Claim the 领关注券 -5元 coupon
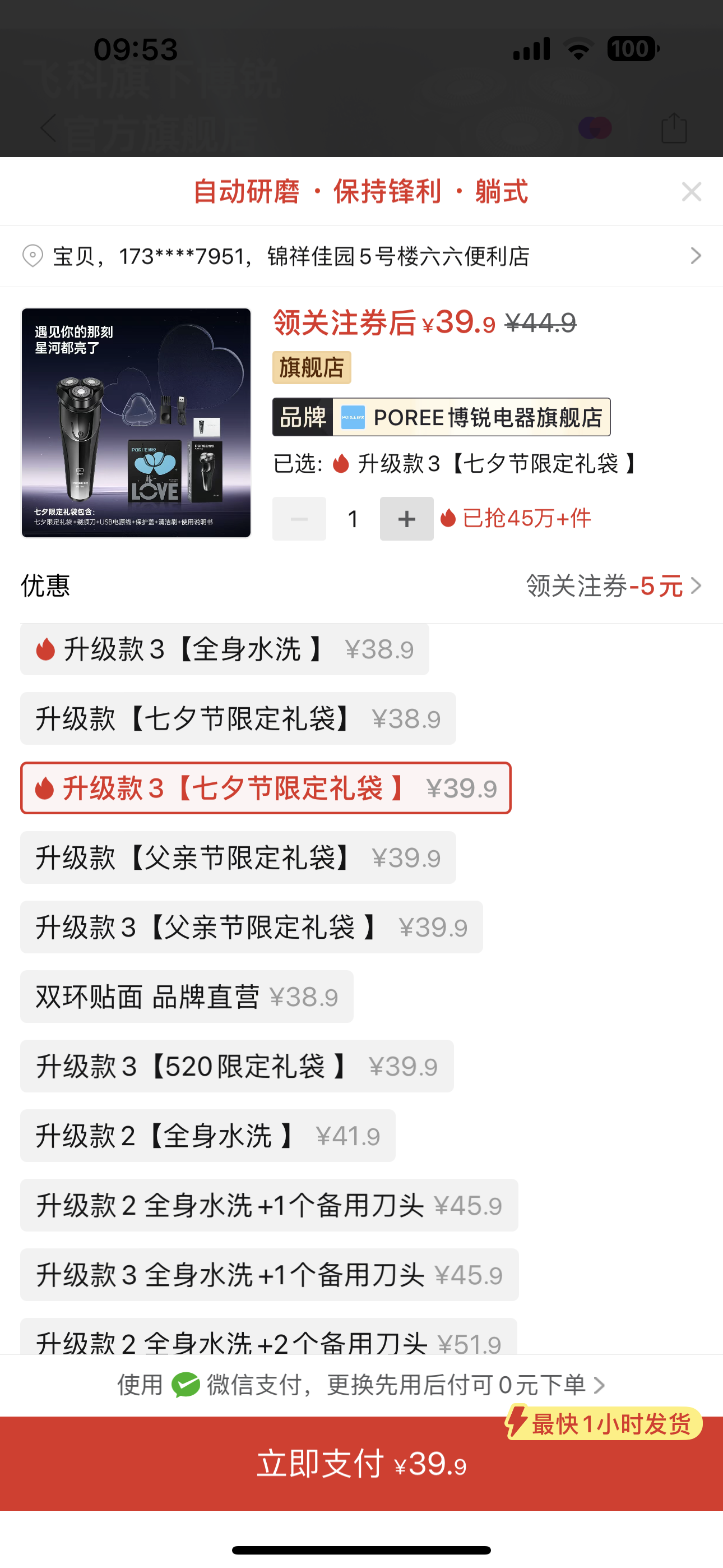The height and width of the screenshot is (1568, 723). coord(614,586)
